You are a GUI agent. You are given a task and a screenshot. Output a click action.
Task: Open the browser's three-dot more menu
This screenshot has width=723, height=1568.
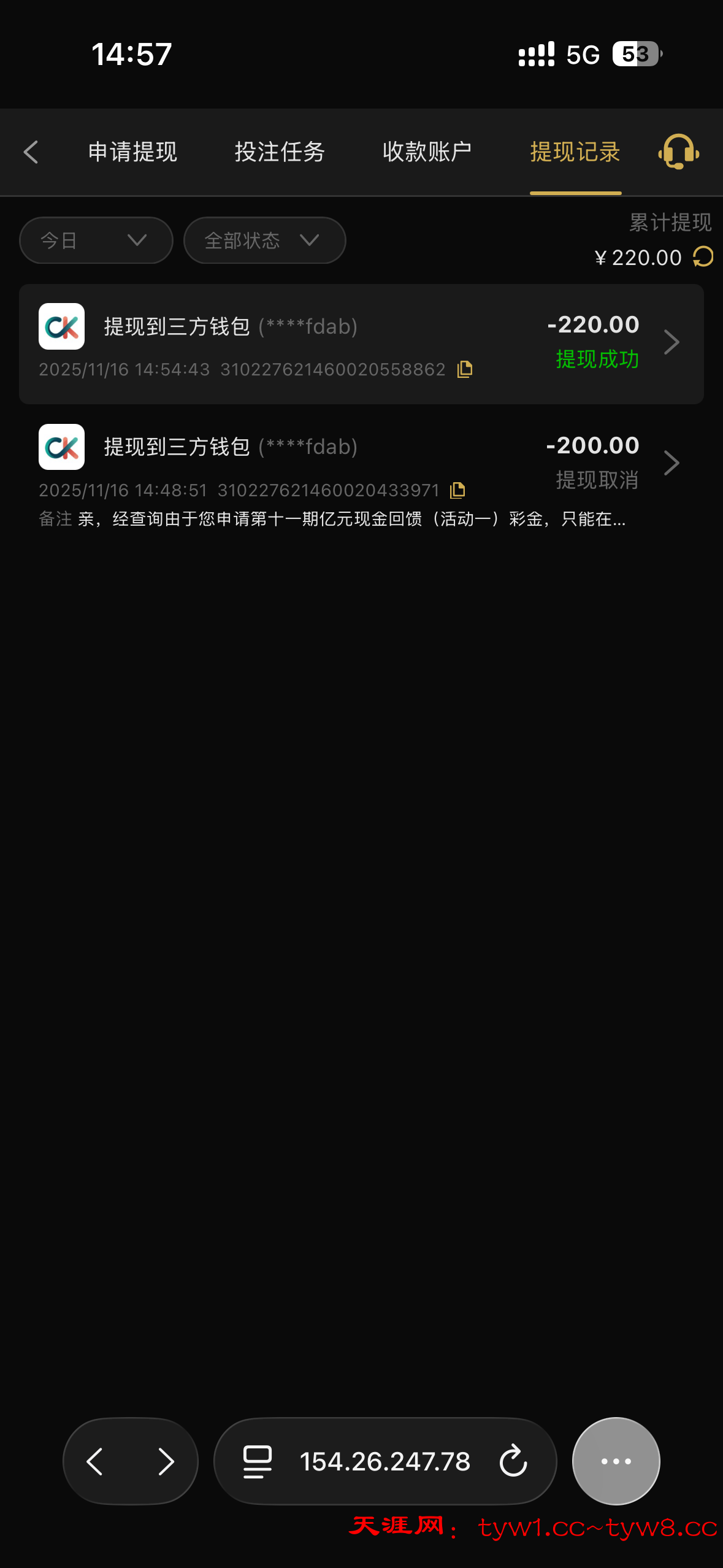click(x=616, y=1461)
